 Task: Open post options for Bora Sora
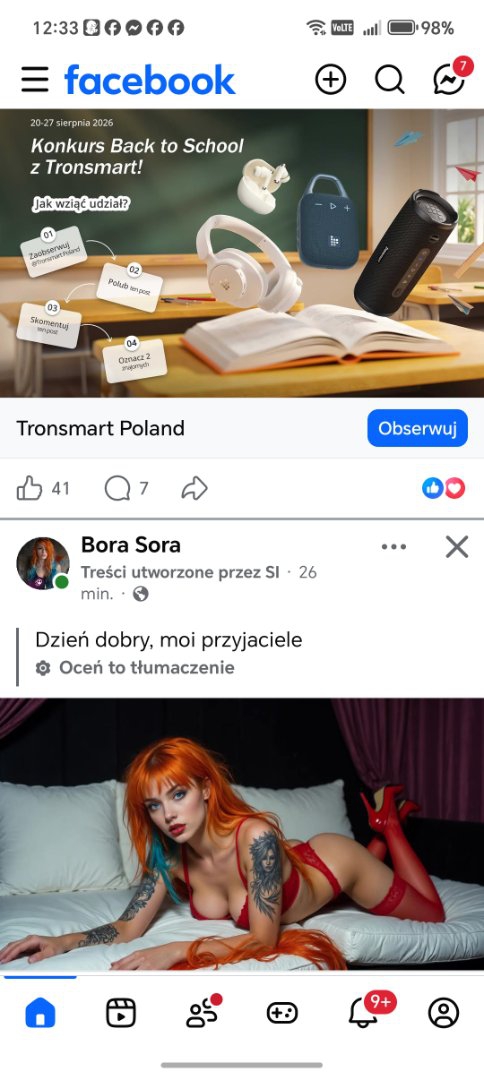pyautogui.click(x=394, y=547)
